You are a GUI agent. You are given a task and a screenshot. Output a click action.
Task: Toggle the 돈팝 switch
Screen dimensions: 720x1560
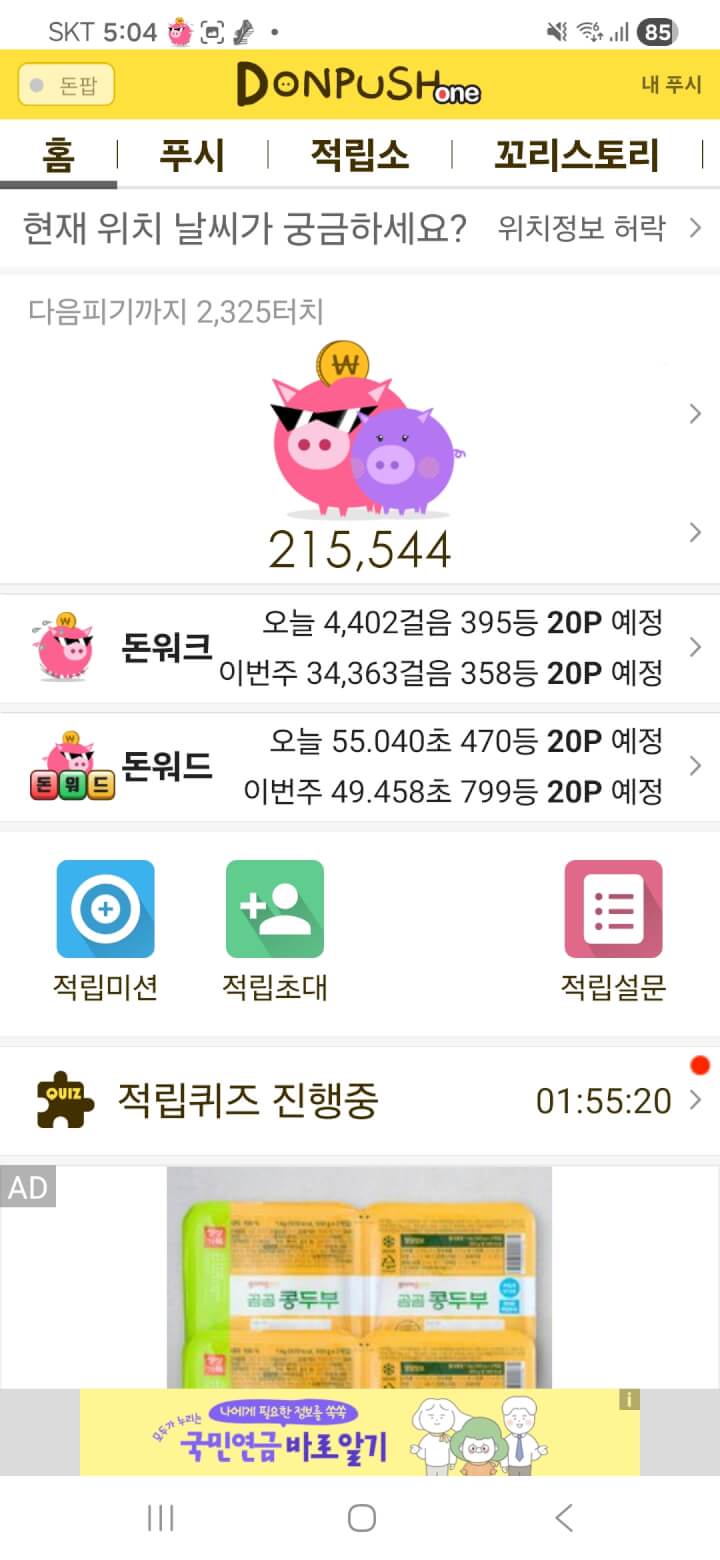coord(66,86)
